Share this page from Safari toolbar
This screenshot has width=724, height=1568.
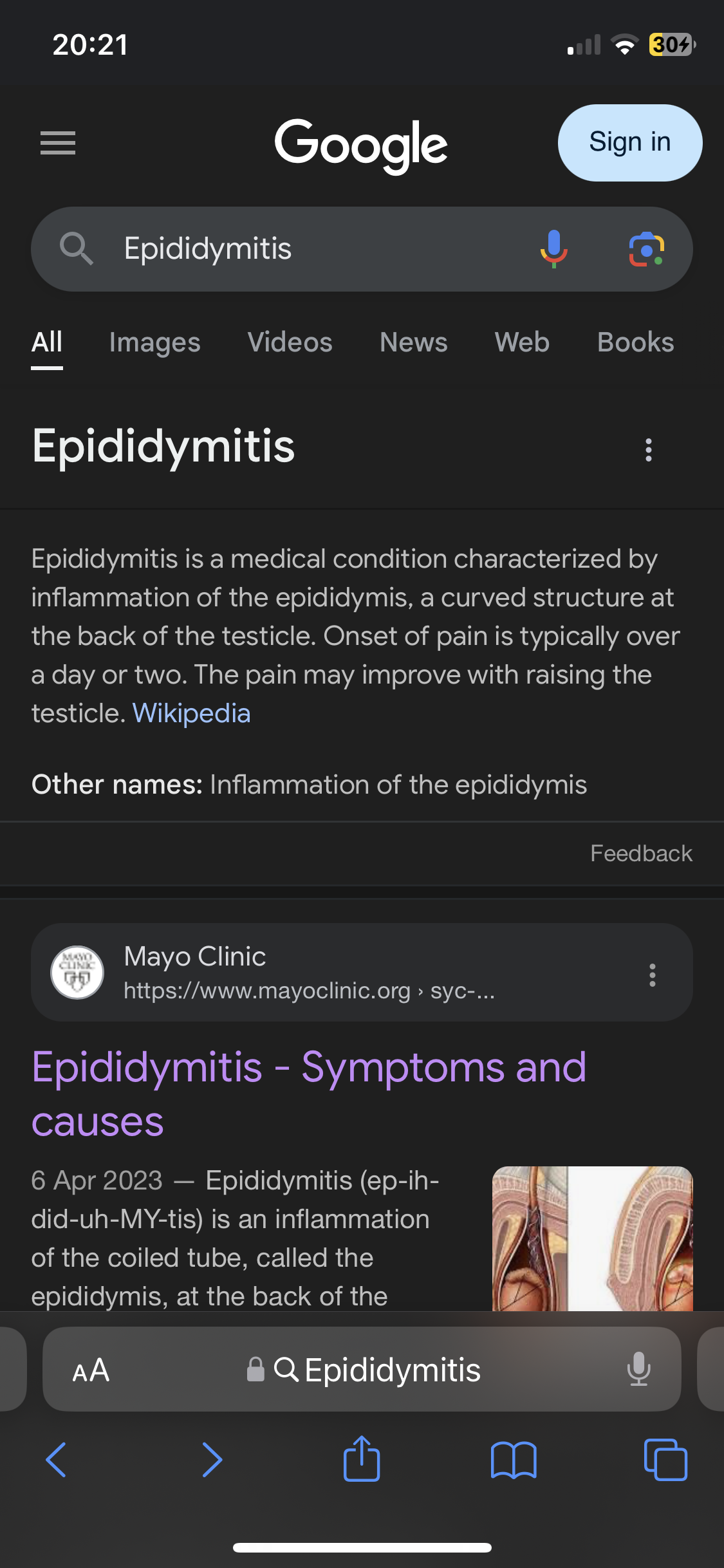362,1460
